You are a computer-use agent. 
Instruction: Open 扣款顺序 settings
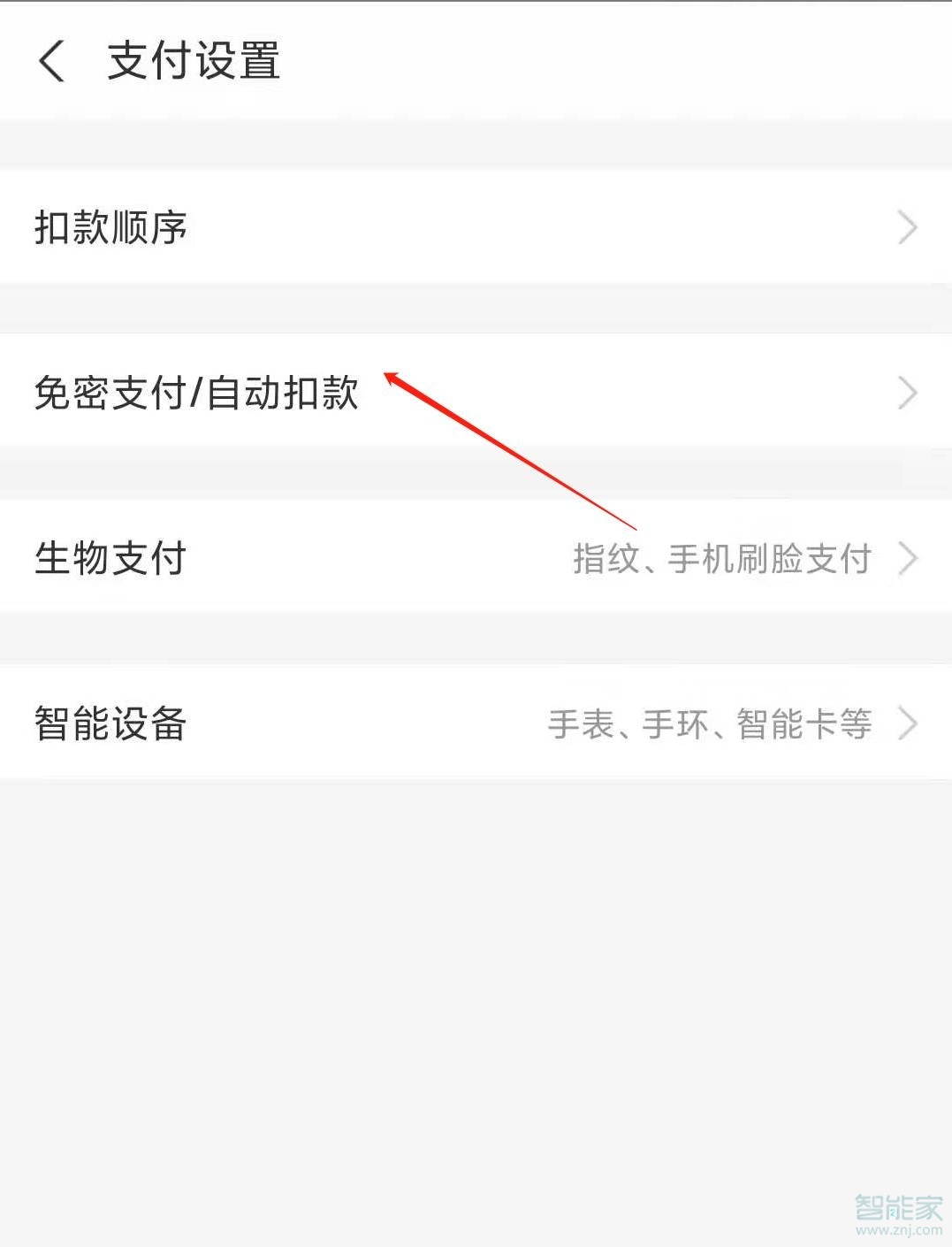[x=476, y=227]
